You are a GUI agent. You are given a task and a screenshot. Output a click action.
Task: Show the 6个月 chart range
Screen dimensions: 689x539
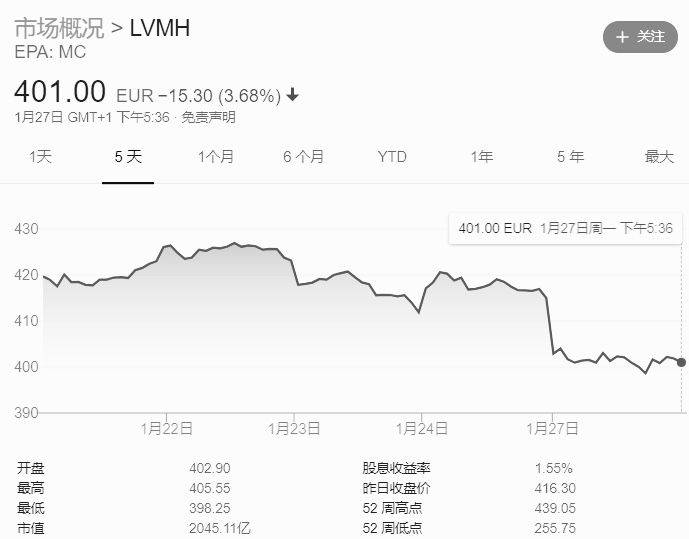(x=303, y=157)
